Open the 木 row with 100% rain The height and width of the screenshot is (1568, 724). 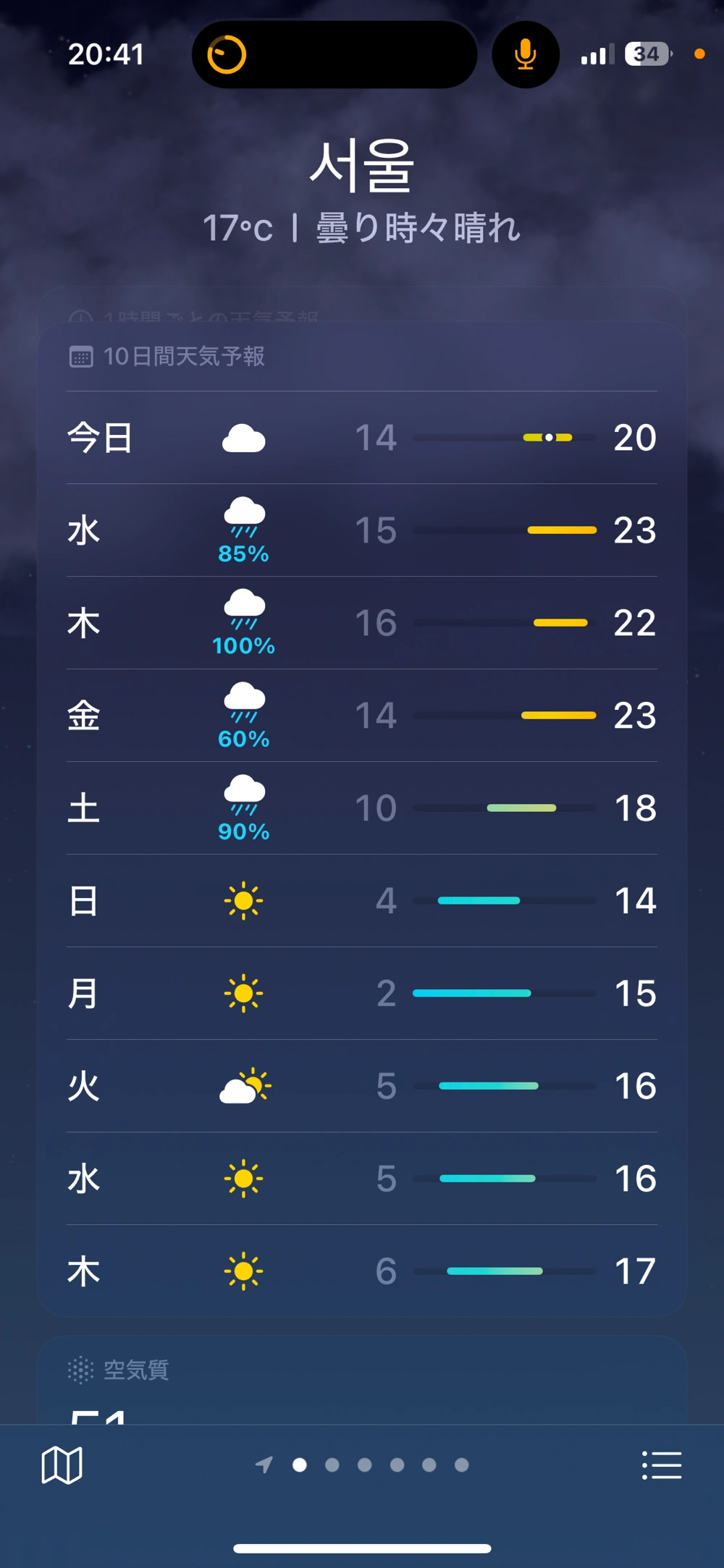click(362, 623)
